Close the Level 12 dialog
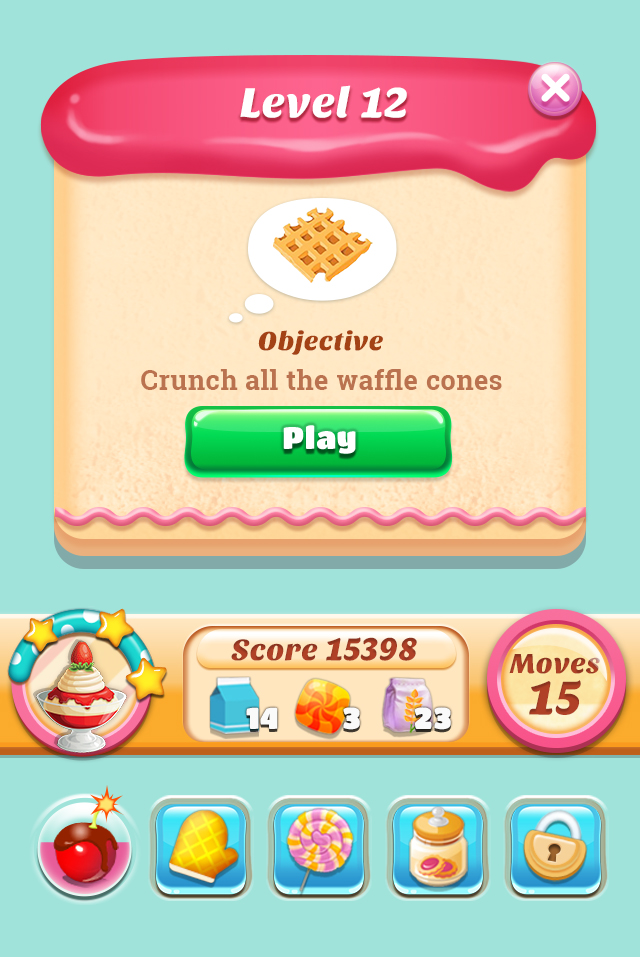The image size is (640, 957). click(x=555, y=89)
